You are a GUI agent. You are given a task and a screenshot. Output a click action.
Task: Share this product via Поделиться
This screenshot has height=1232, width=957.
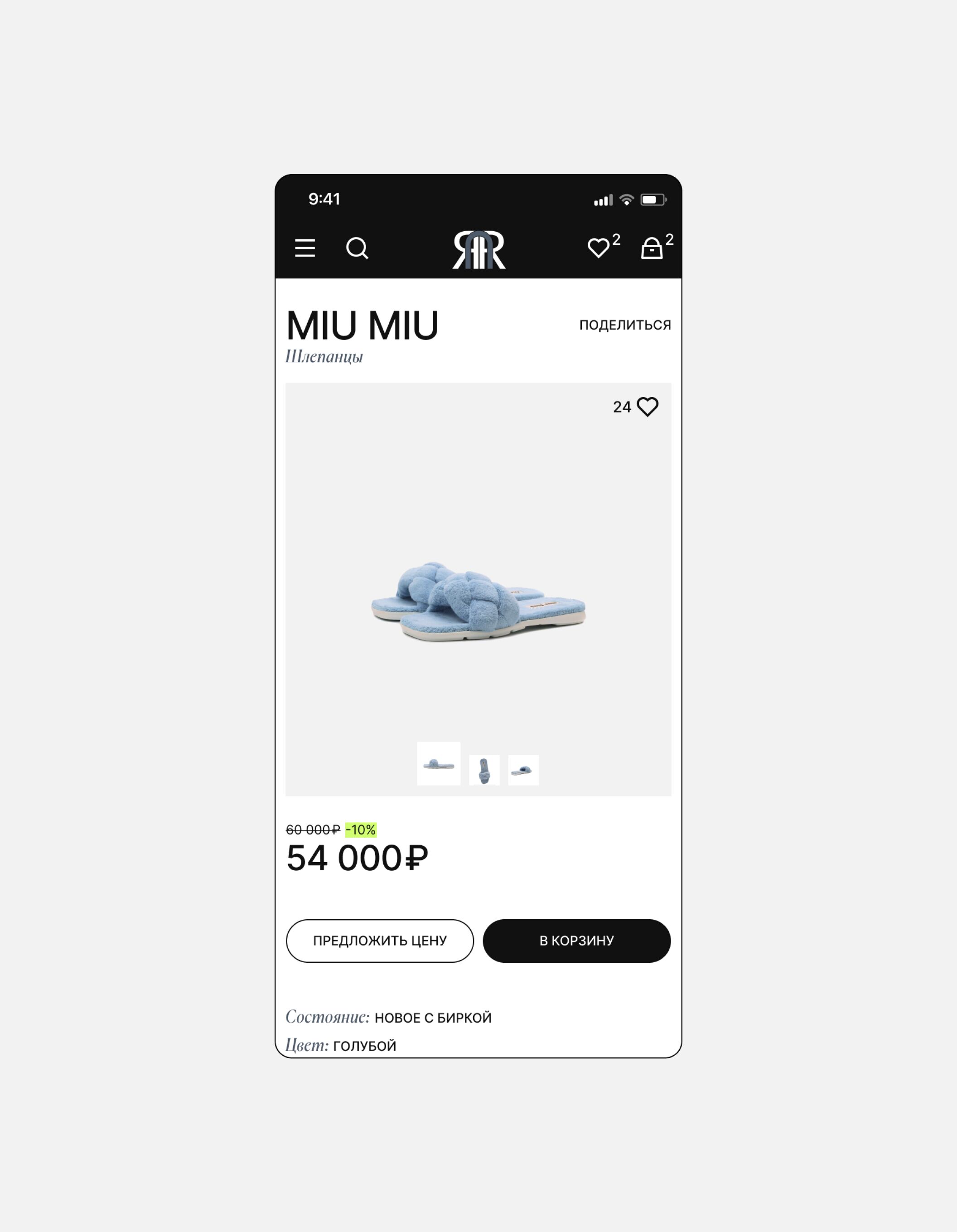click(x=624, y=325)
